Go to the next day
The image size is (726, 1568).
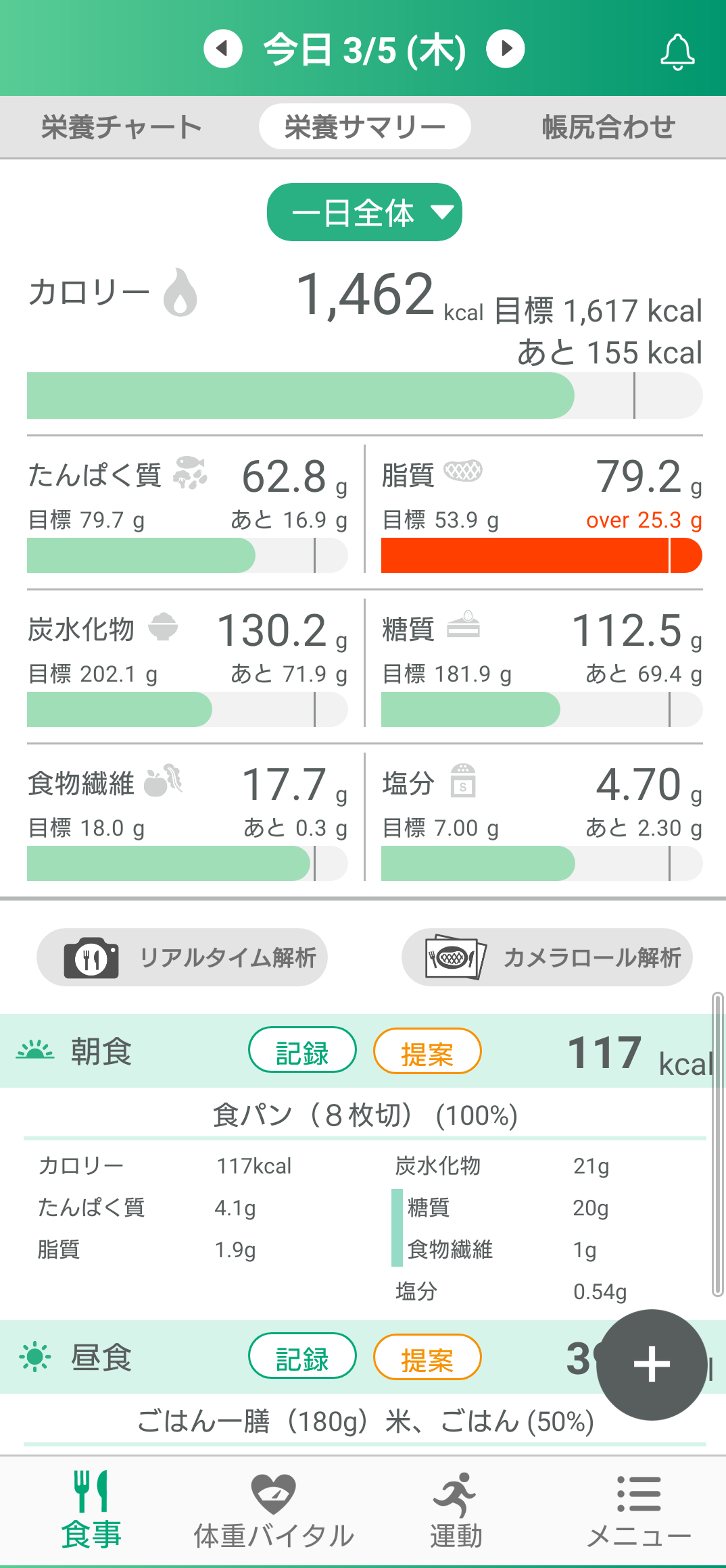tap(506, 49)
